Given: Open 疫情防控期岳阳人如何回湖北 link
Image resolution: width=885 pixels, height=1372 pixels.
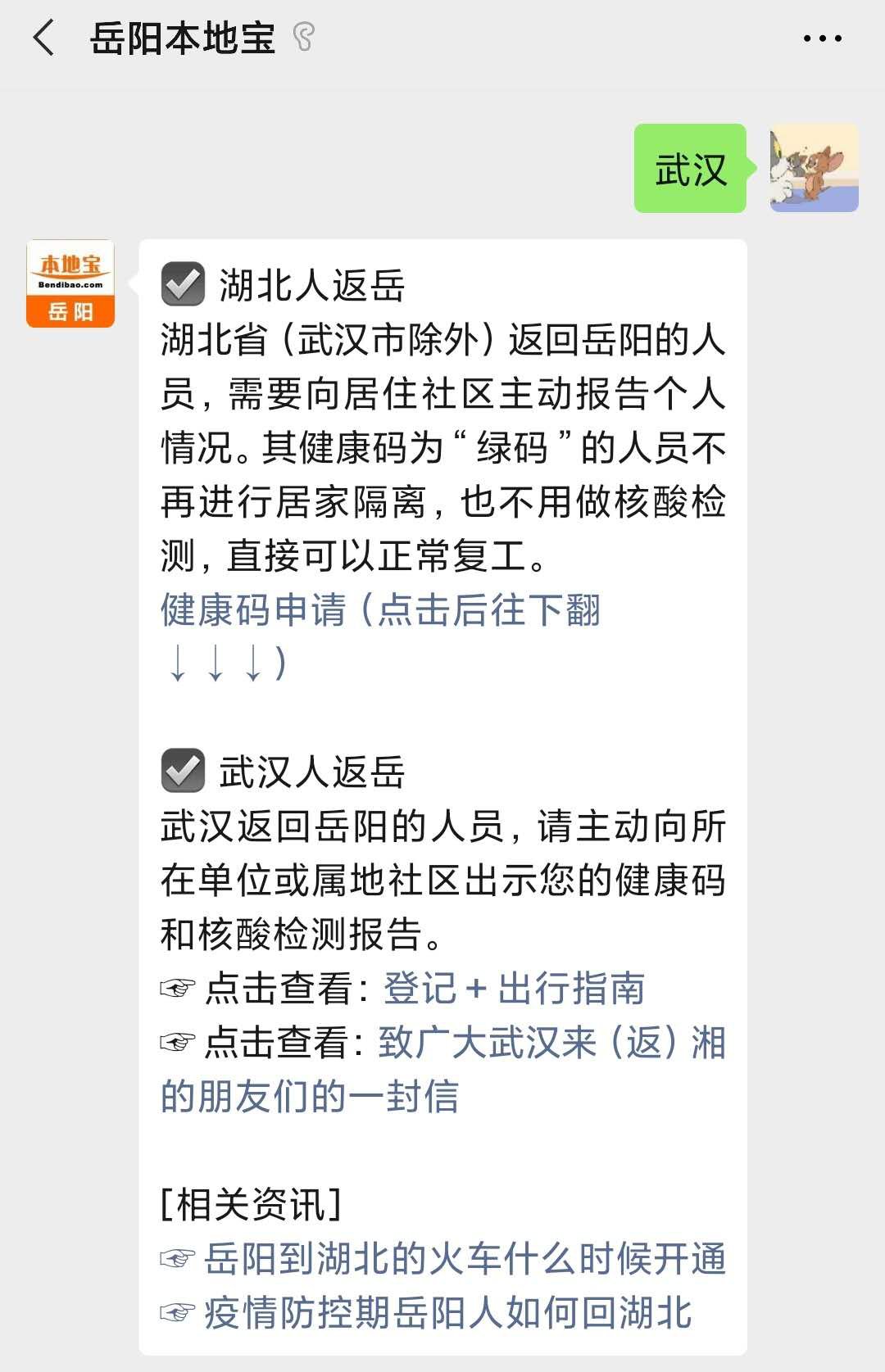Looking at the screenshot, I should (x=447, y=1313).
